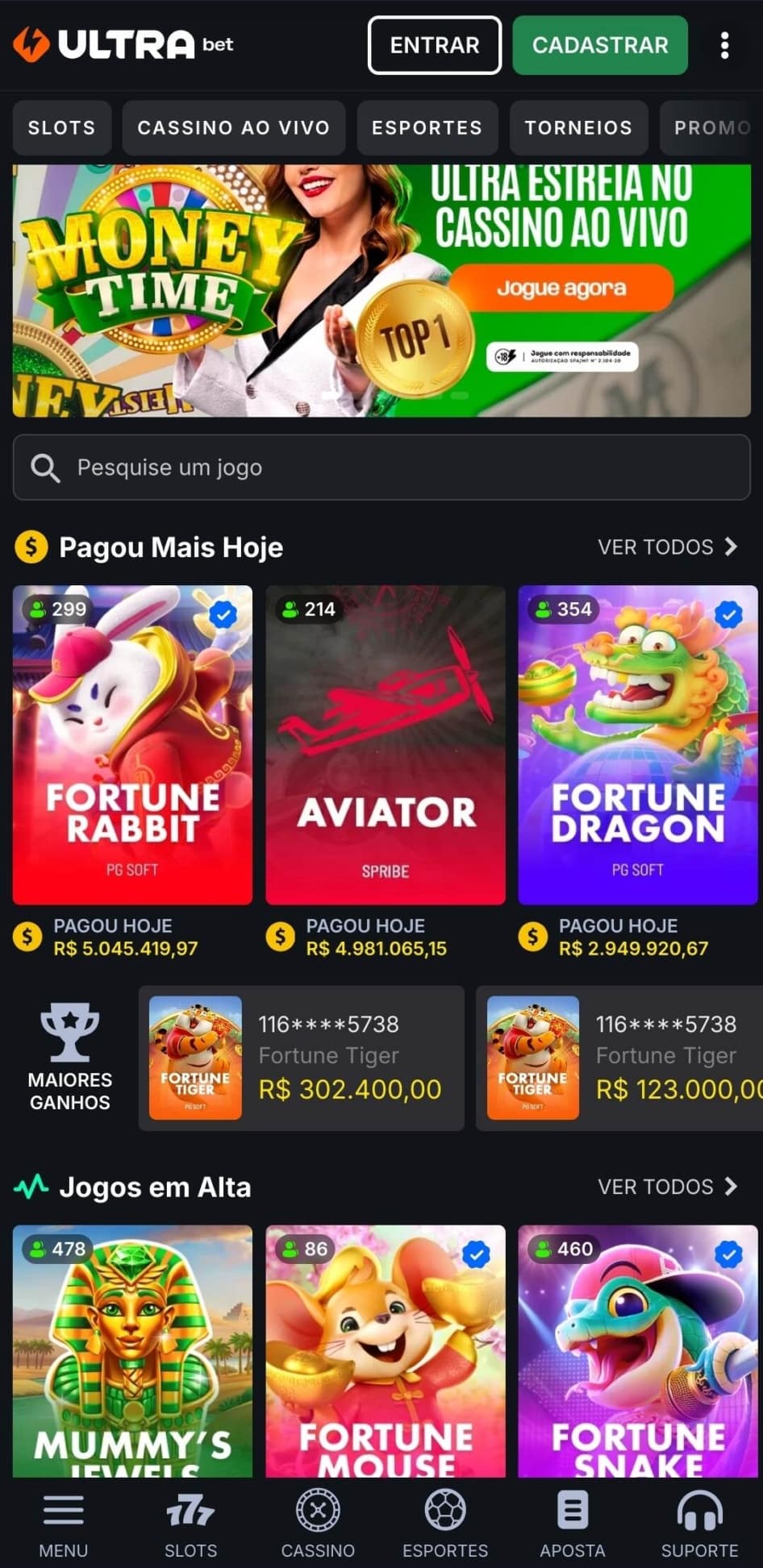The width and height of the screenshot is (763, 1568).
Task: Open the TORNEIOS tab
Action: (x=578, y=127)
